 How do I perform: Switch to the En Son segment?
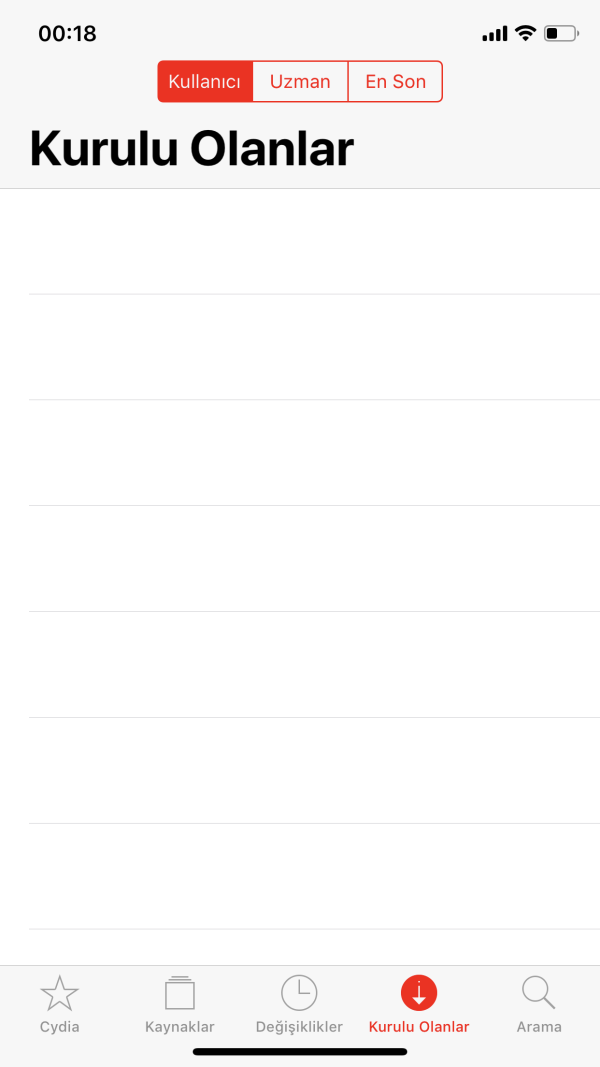coord(395,82)
